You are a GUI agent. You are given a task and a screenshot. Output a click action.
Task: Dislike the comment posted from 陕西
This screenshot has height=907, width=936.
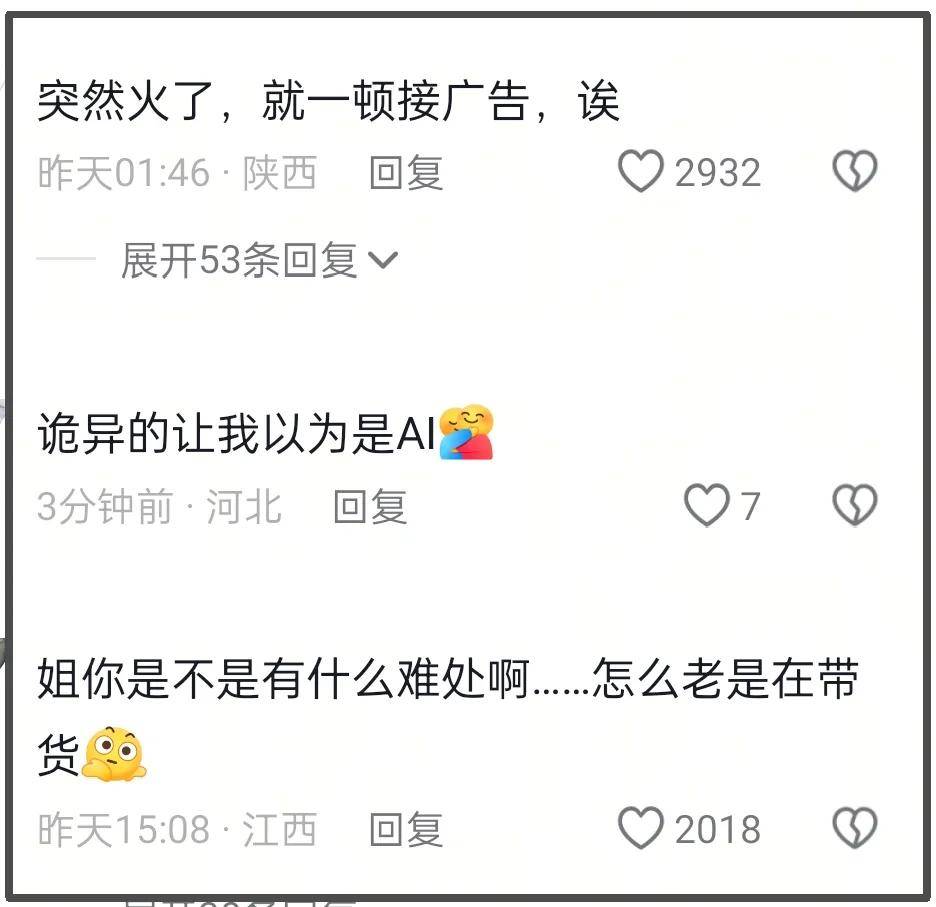pos(855,172)
